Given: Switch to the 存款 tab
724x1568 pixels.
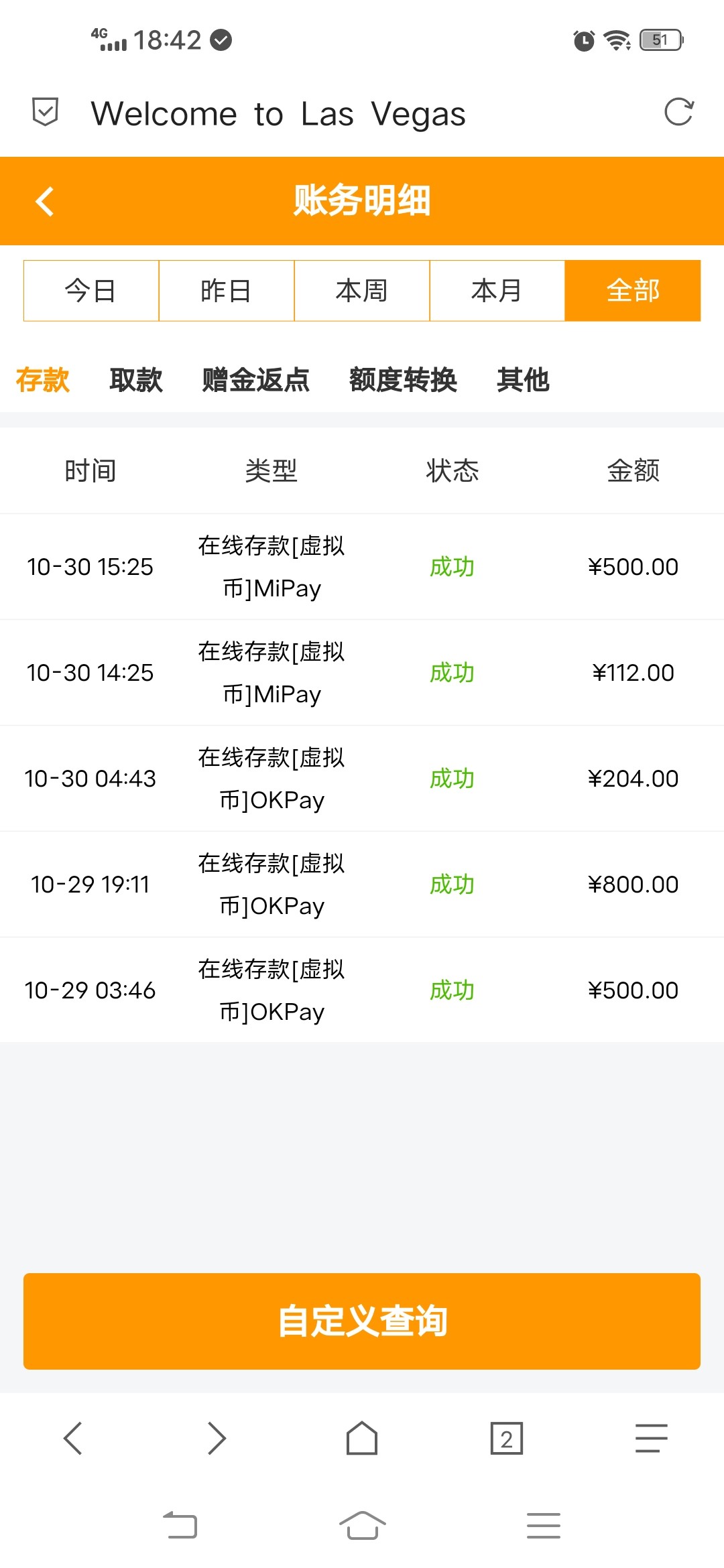Looking at the screenshot, I should point(43,380).
